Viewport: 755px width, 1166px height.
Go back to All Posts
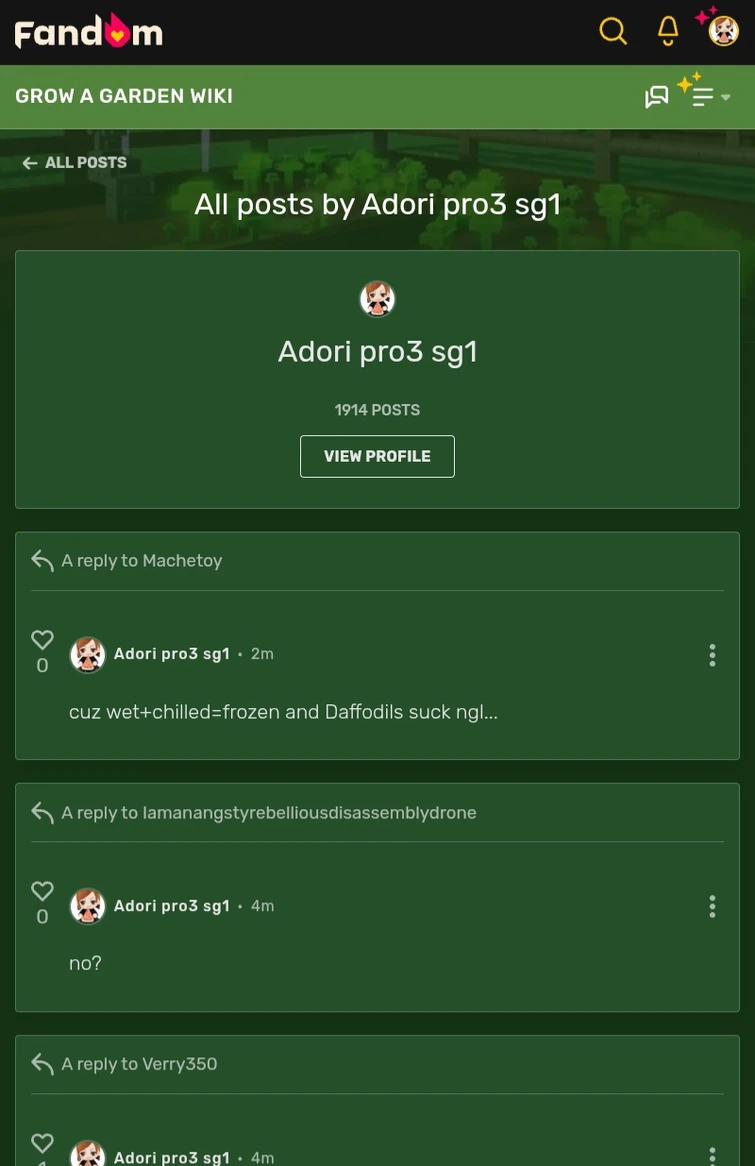pos(75,163)
